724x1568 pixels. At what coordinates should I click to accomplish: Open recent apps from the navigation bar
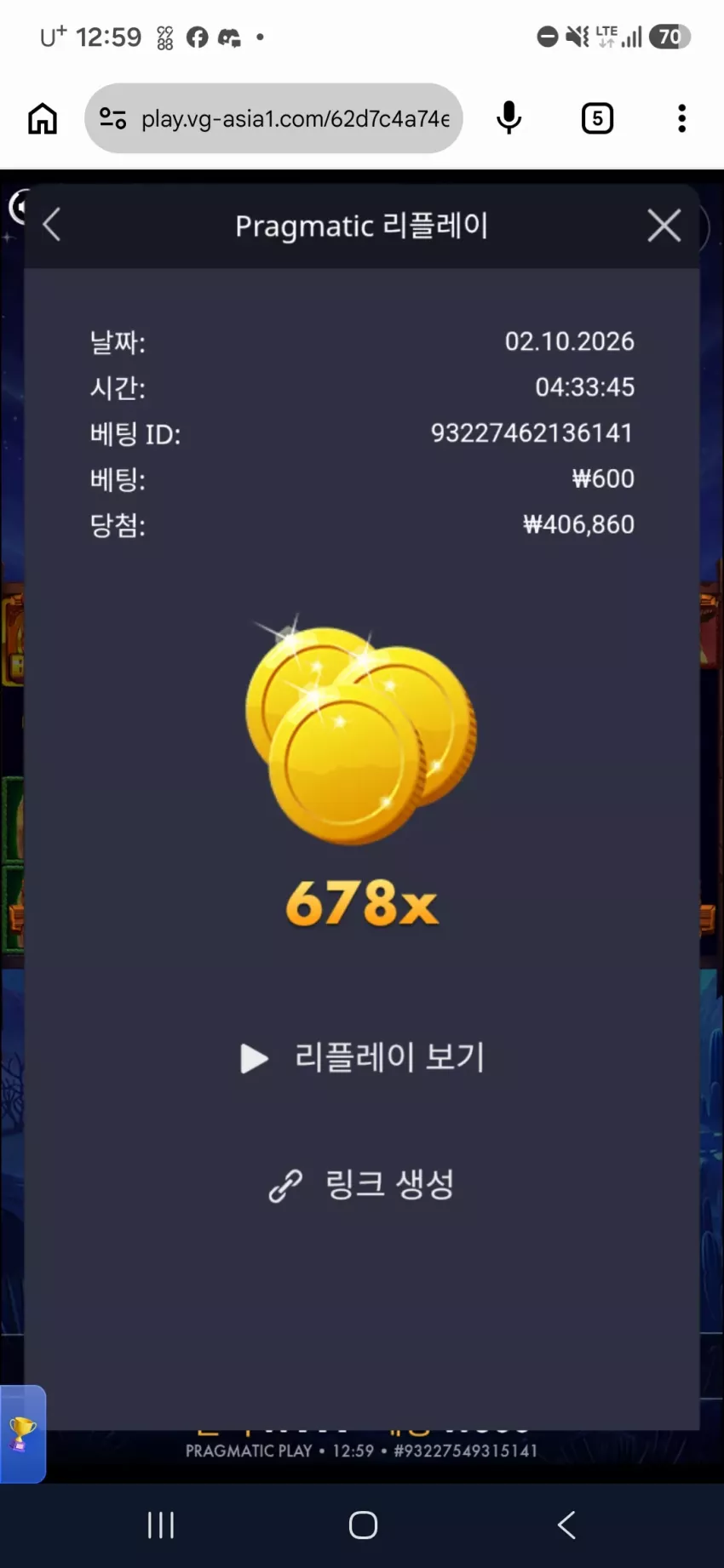coord(160,1525)
